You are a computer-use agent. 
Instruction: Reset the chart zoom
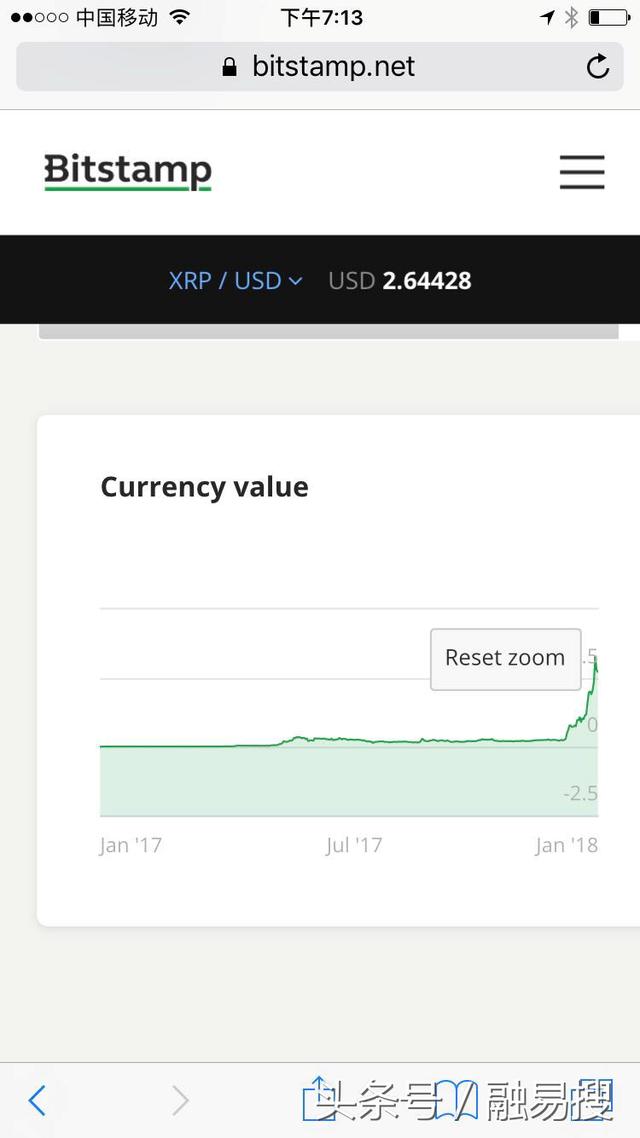pyautogui.click(x=505, y=658)
